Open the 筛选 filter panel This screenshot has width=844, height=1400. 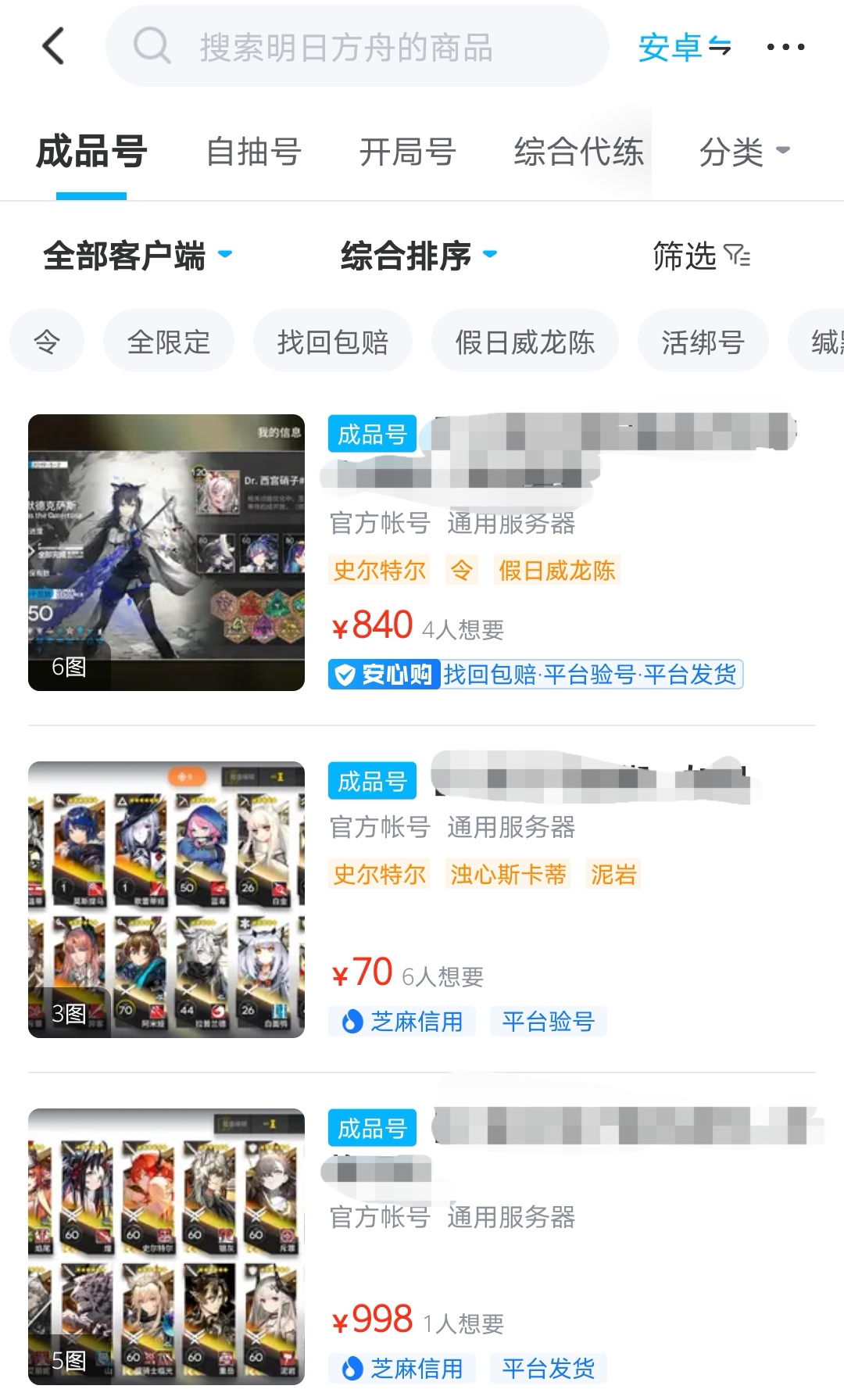pyautogui.click(x=701, y=256)
